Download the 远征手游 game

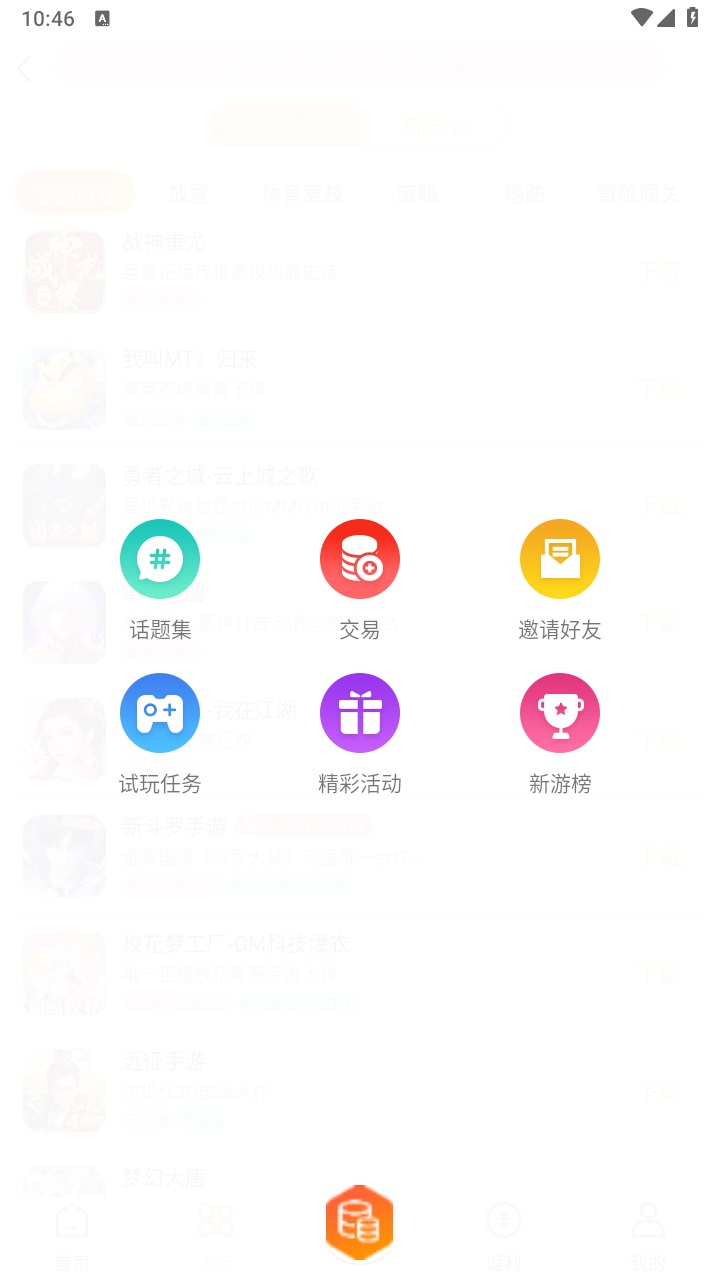point(660,1090)
